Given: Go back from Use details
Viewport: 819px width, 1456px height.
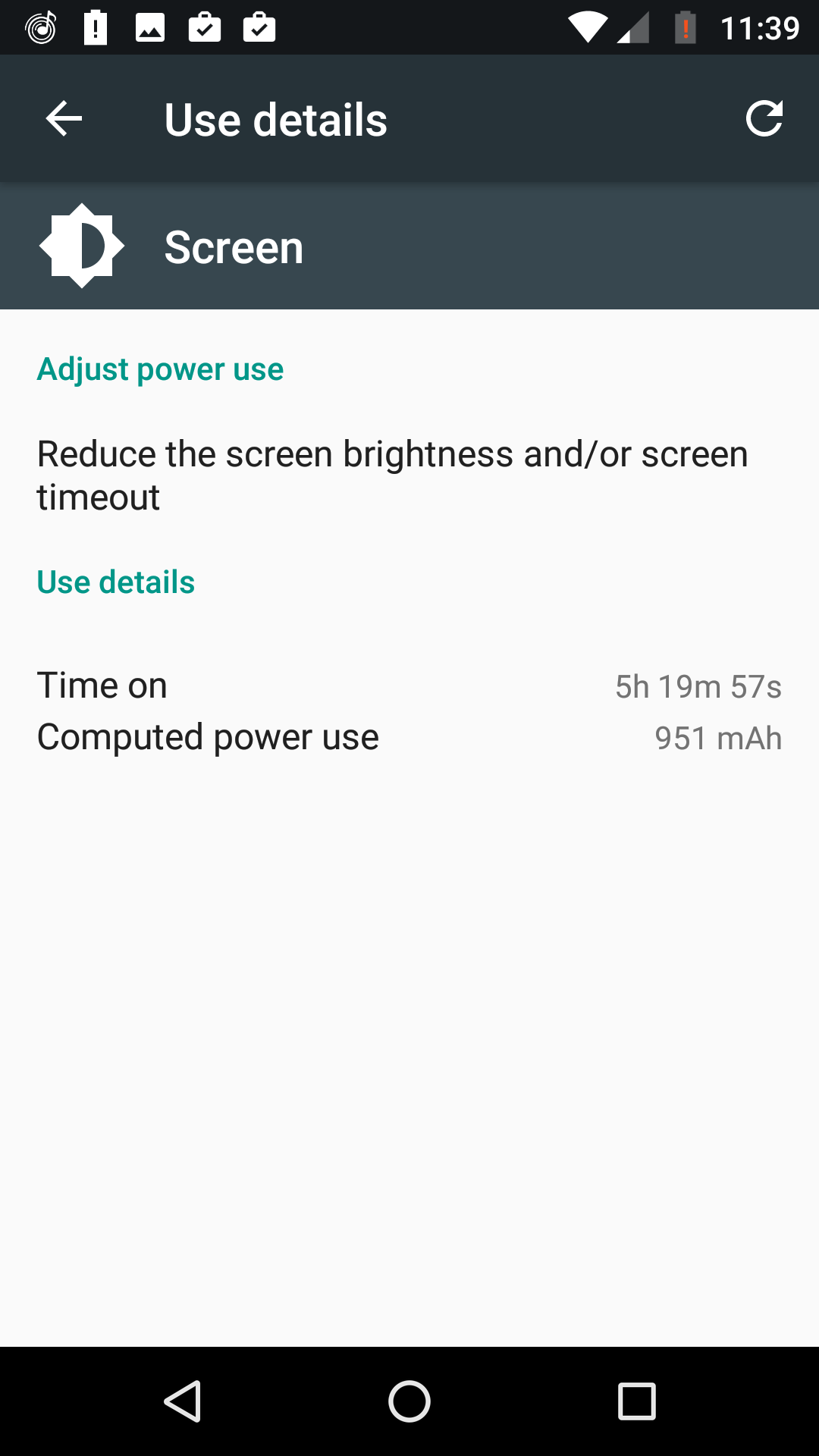Looking at the screenshot, I should [x=64, y=119].
